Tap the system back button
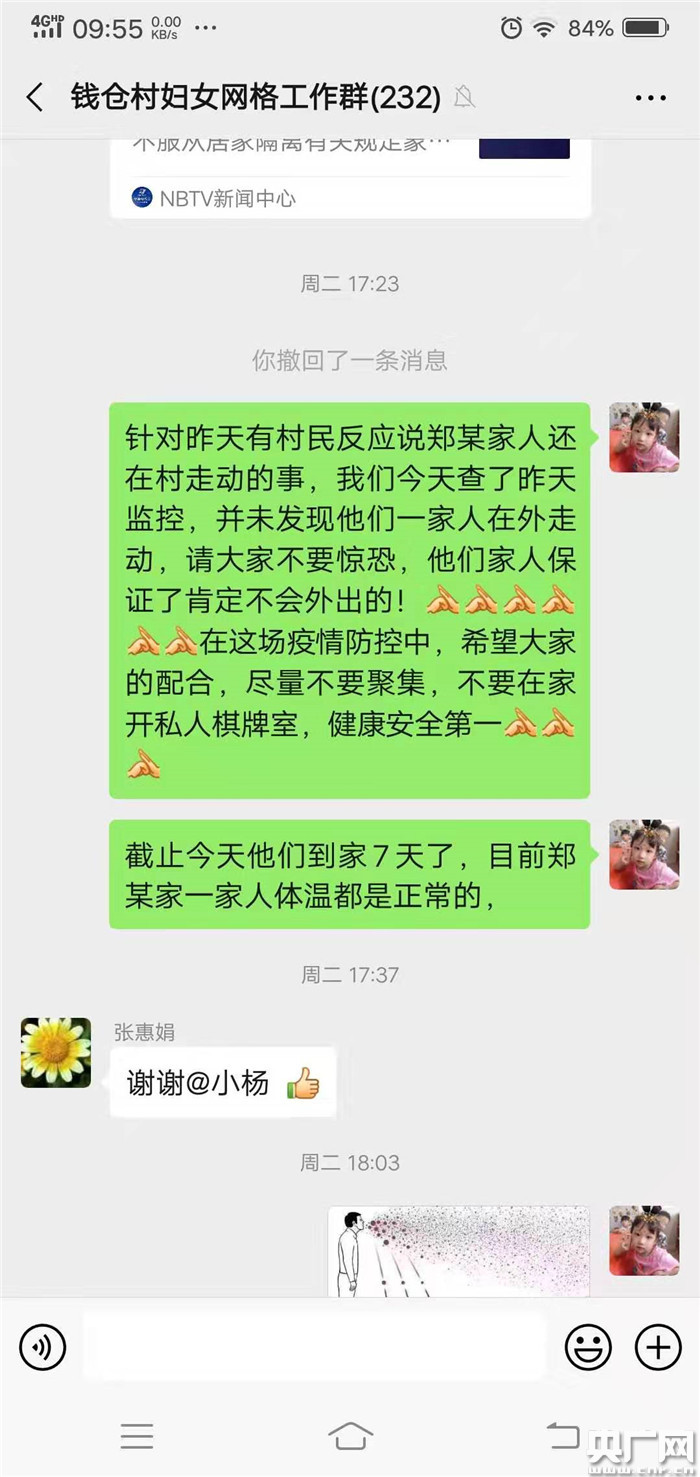Screen dimensions: 700x1477 (x=562, y=1436)
